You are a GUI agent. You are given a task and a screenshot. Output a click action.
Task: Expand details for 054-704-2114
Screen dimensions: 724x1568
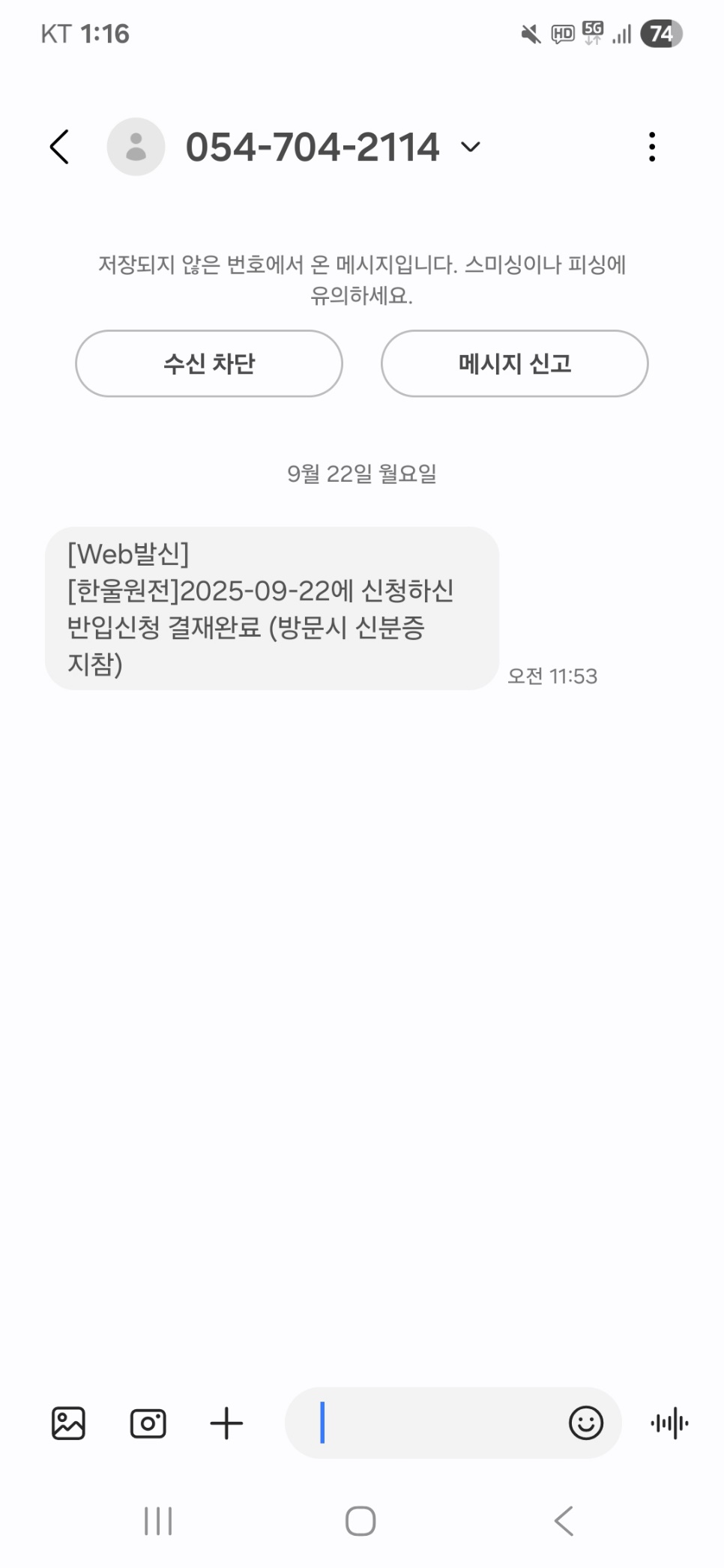tap(470, 147)
